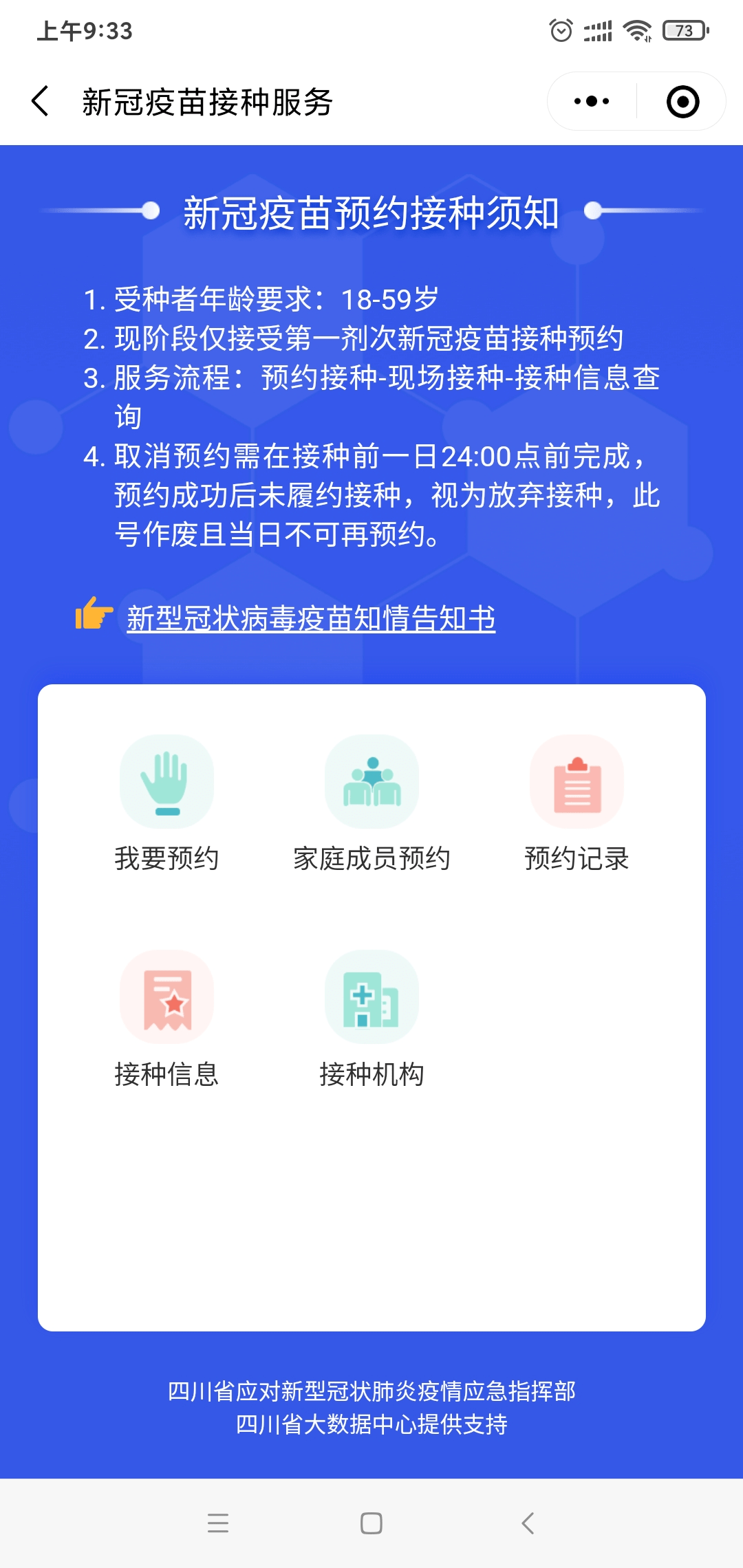The image size is (743, 1568).
Task: Tap the system home button
Action: point(371,1523)
